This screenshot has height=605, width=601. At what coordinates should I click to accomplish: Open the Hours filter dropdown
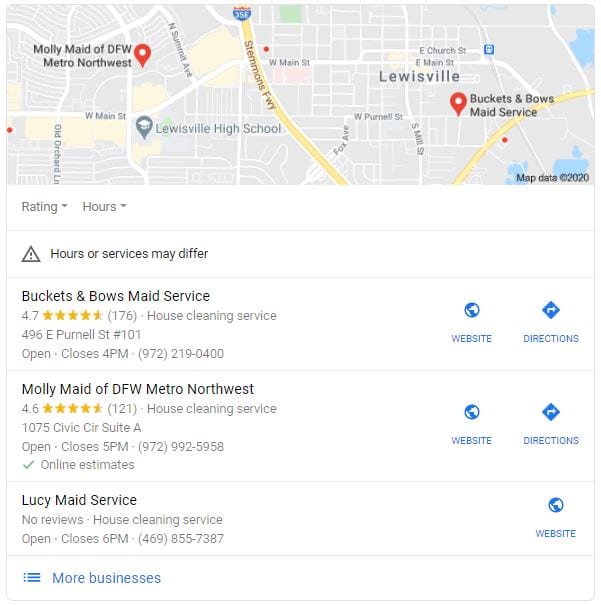(104, 207)
